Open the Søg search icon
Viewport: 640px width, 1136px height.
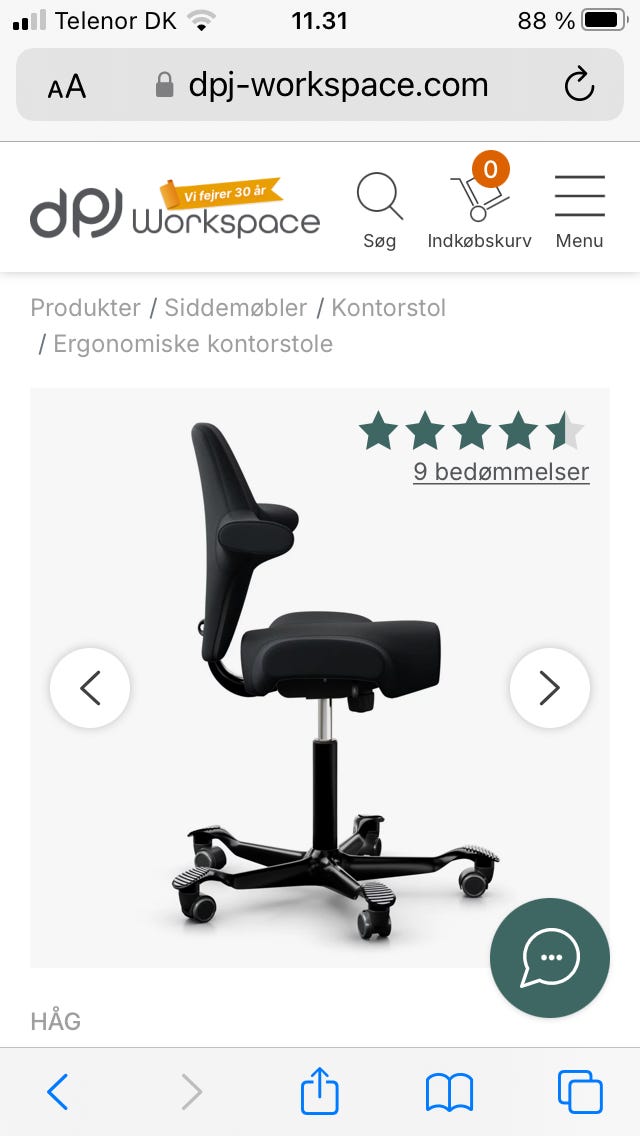380,209
